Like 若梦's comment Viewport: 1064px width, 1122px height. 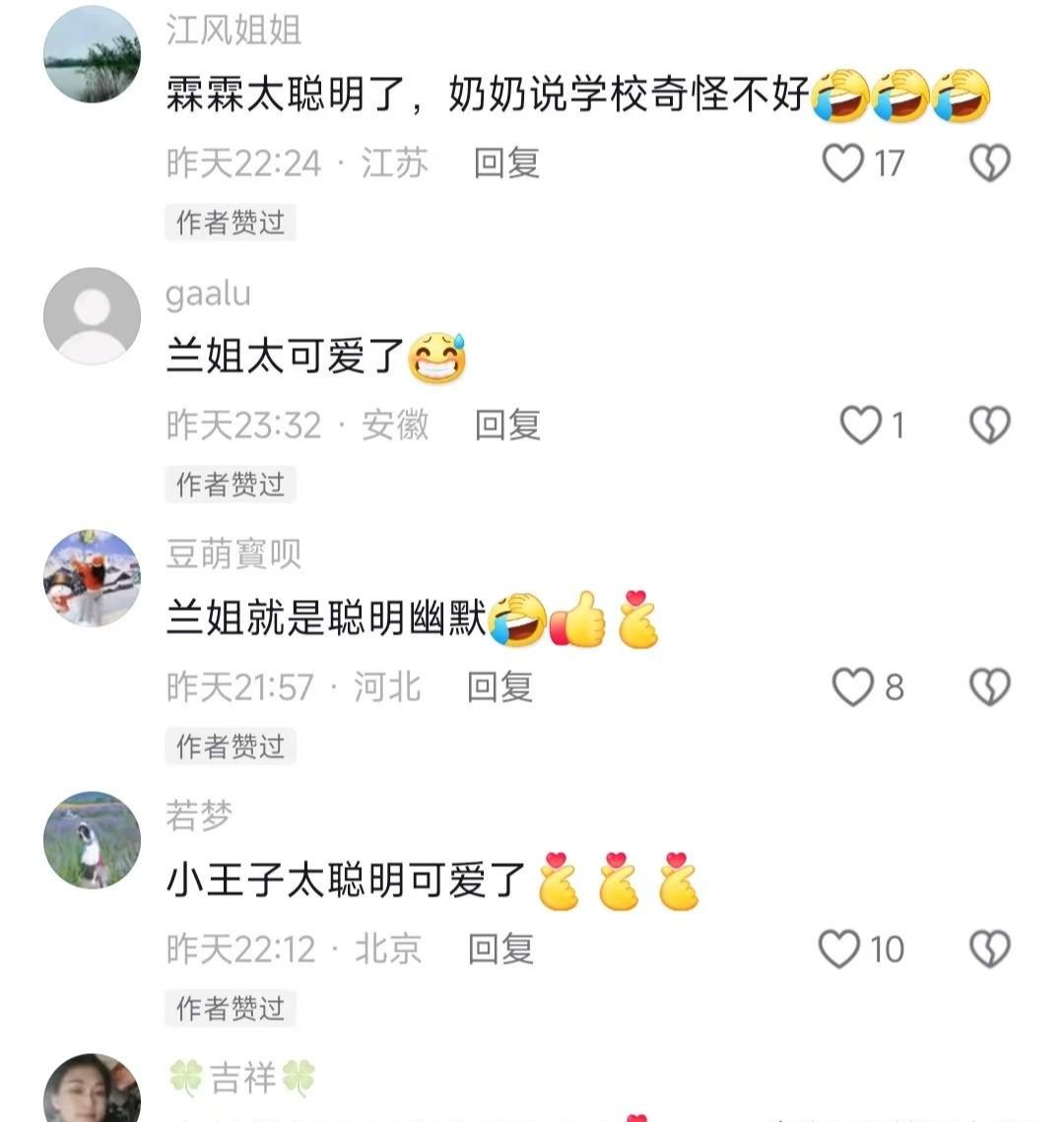[x=839, y=949]
